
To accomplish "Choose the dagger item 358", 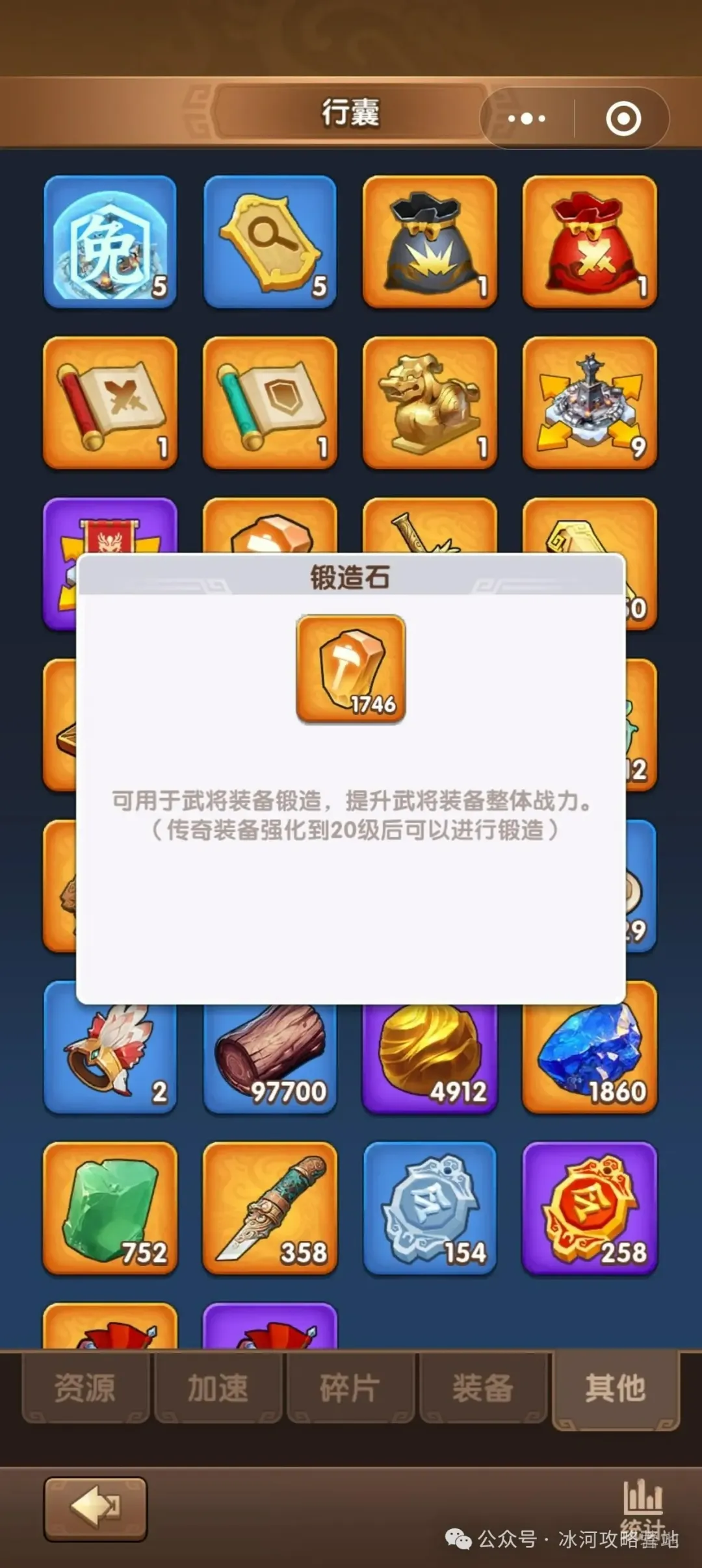I will click(270, 1208).
